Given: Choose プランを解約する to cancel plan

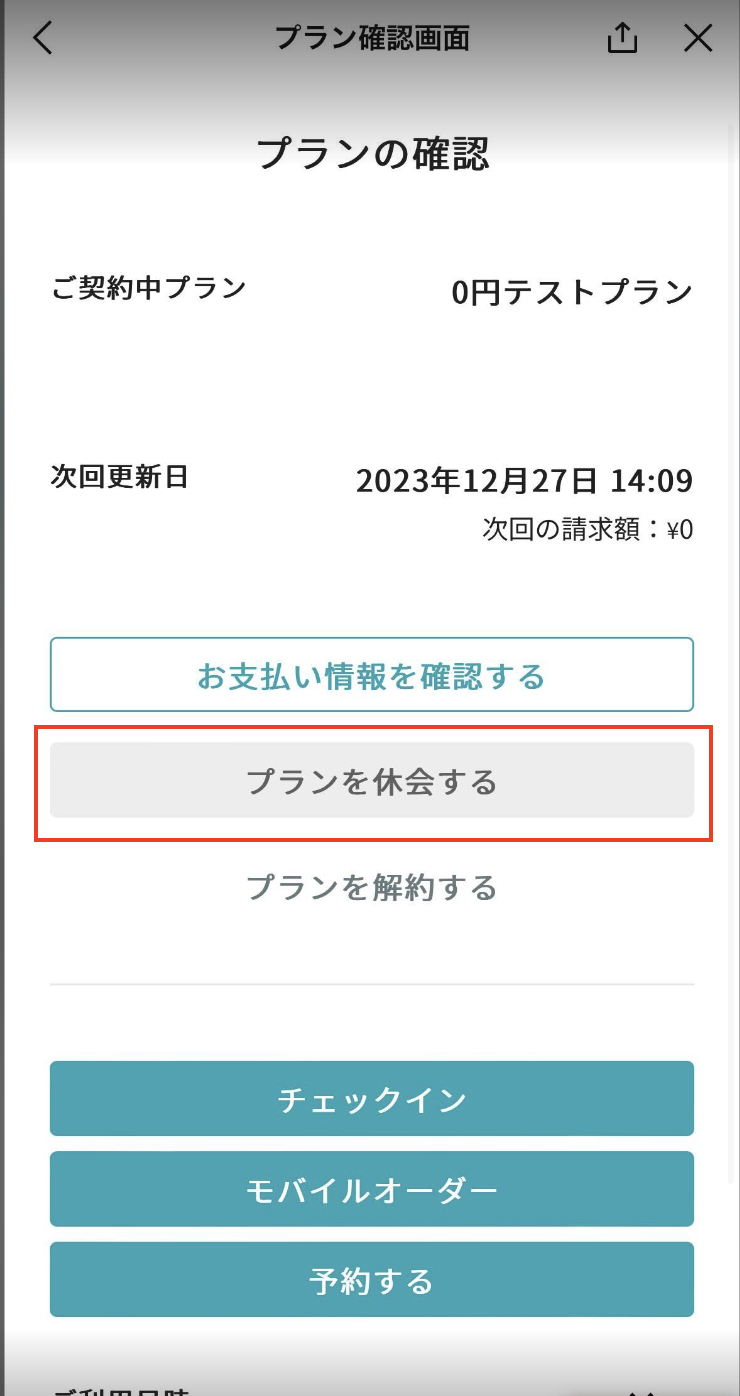Looking at the screenshot, I should (372, 887).
